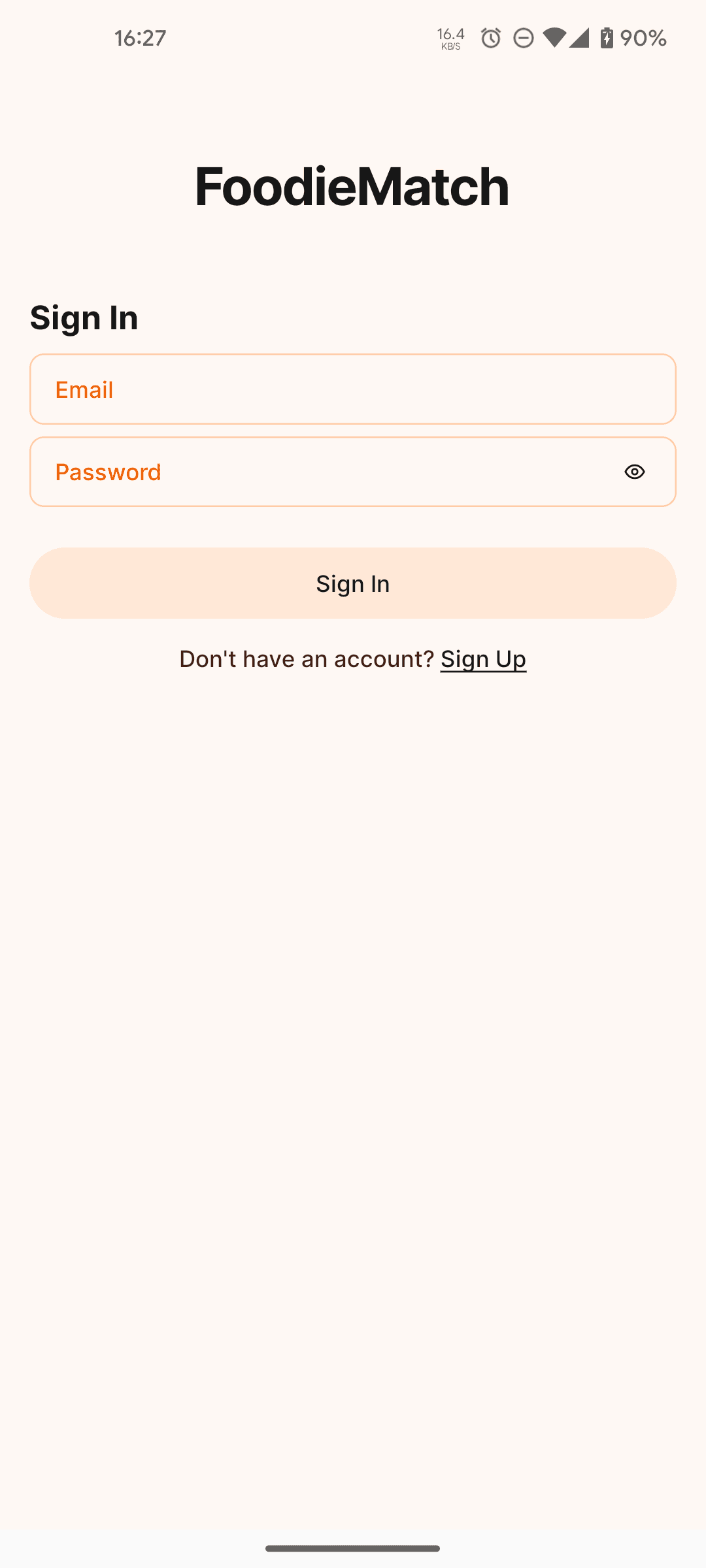Toggle password visibility with the eye icon
Viewport: 706px width, 1568px height.
[x=635, y=472]
